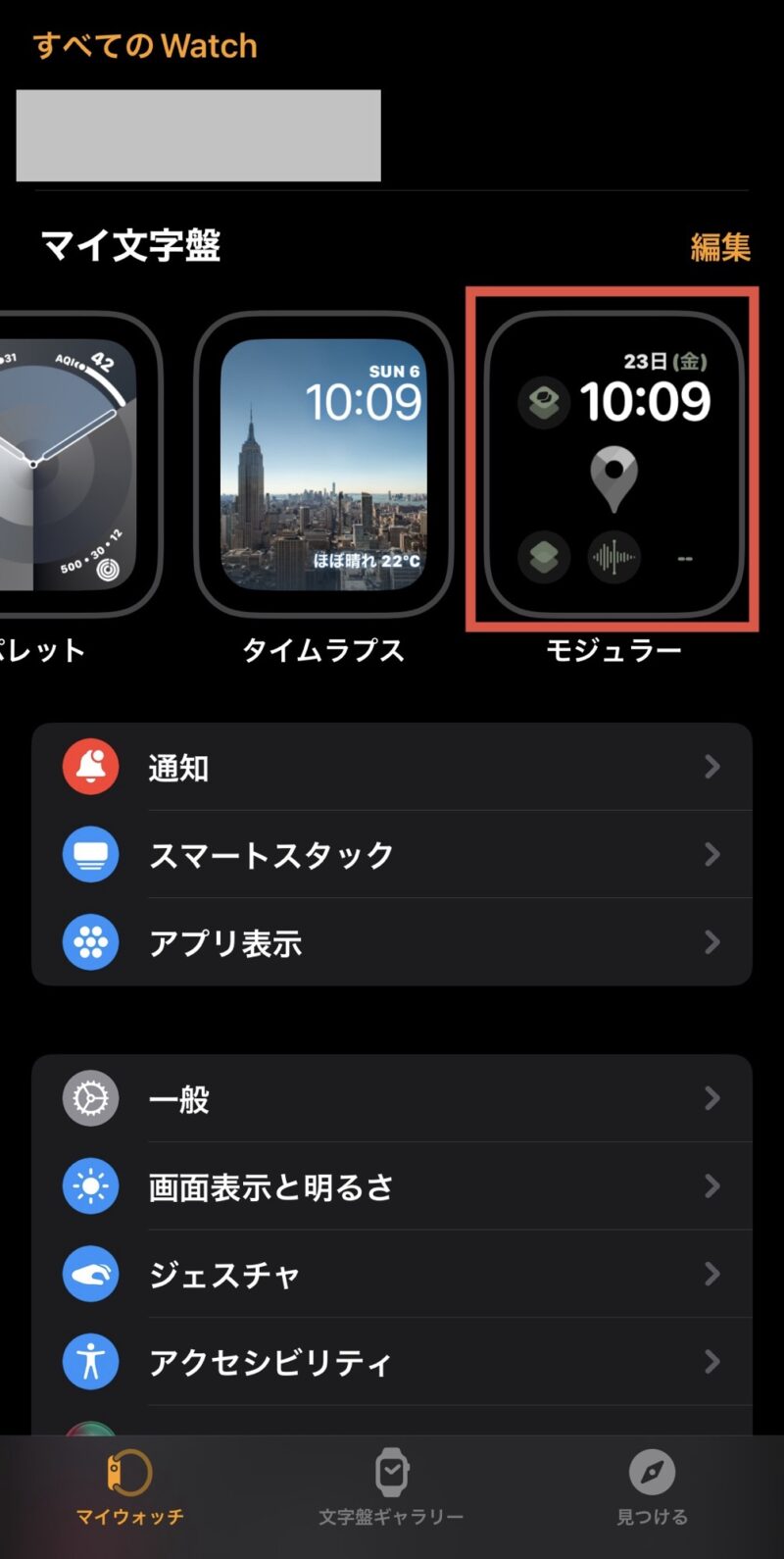Open the モジュラー watch face

[x=613, y=465]
